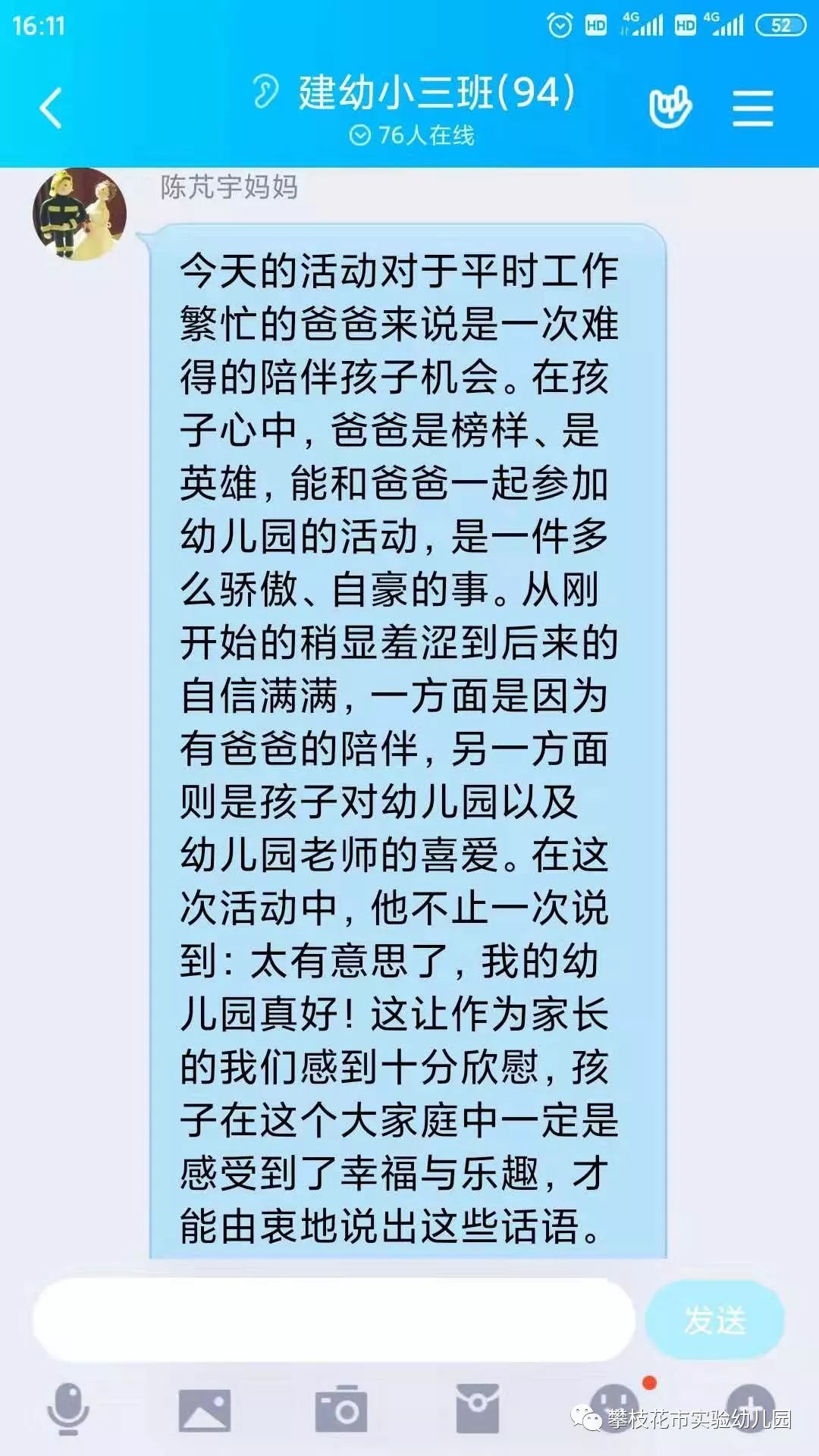Open 陈芃宇妈妈's profile avatar

point(79,214)
